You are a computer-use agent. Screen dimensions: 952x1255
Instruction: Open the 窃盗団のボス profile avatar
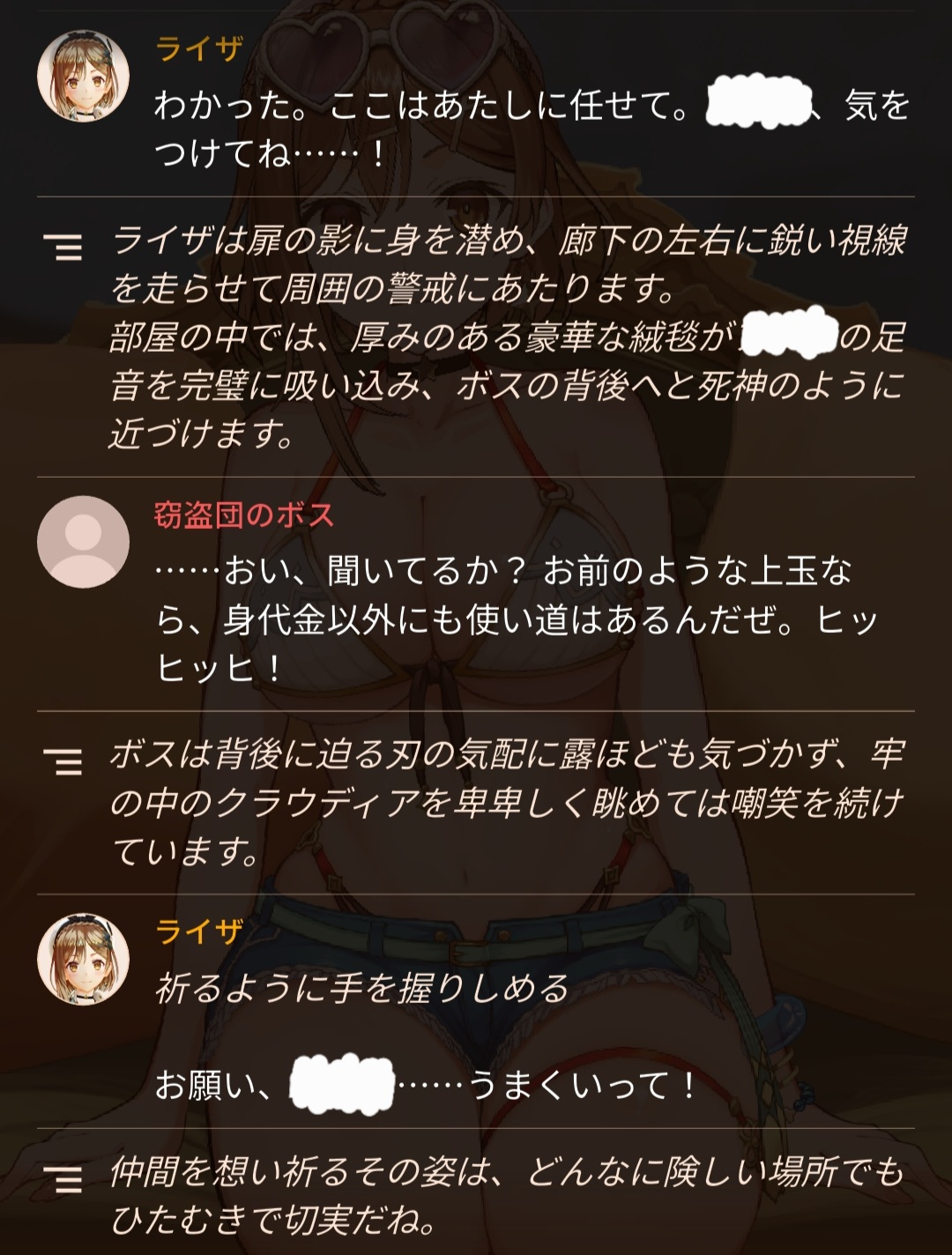83,541
